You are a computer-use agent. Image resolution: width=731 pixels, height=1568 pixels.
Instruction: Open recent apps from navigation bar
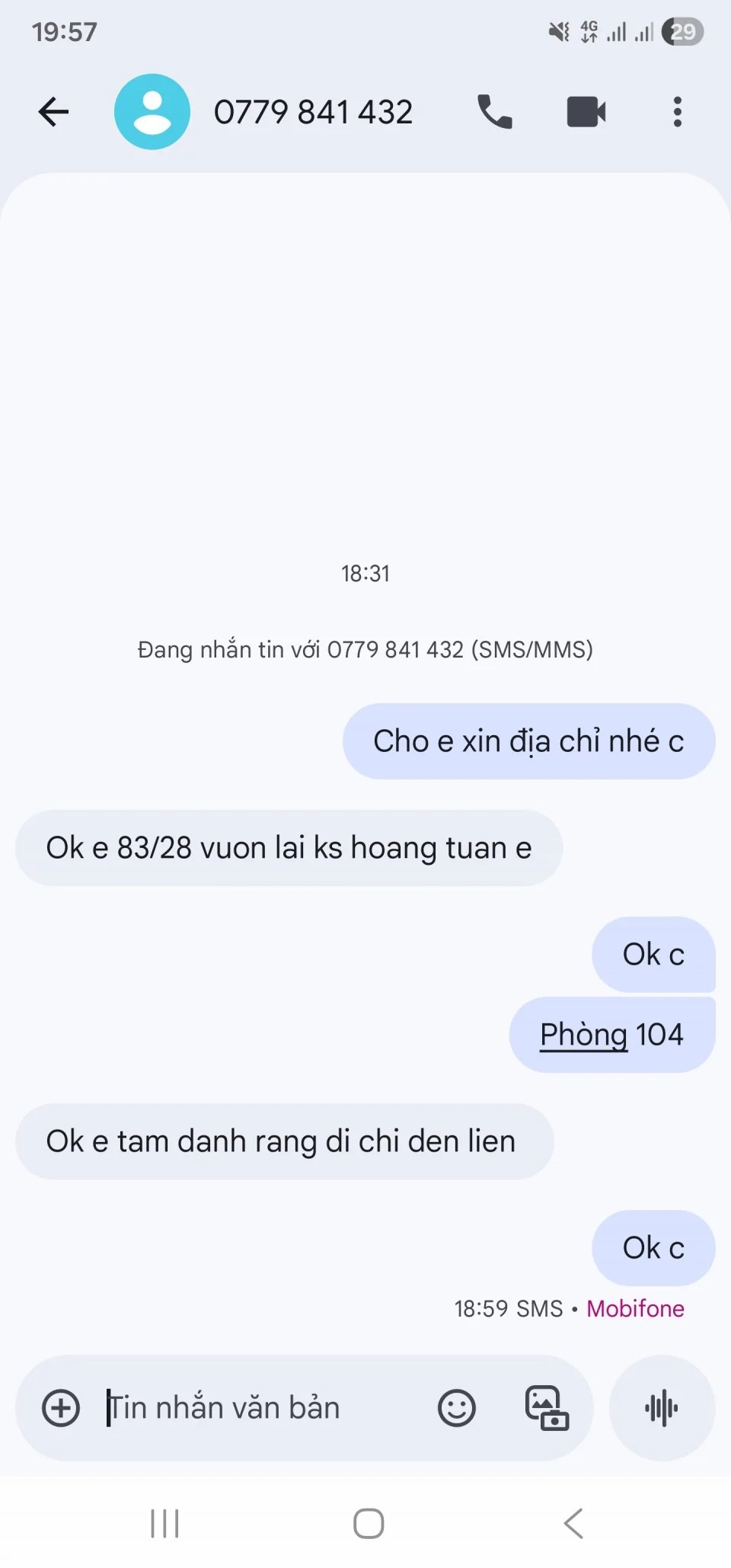click(x=164, y=1524)
